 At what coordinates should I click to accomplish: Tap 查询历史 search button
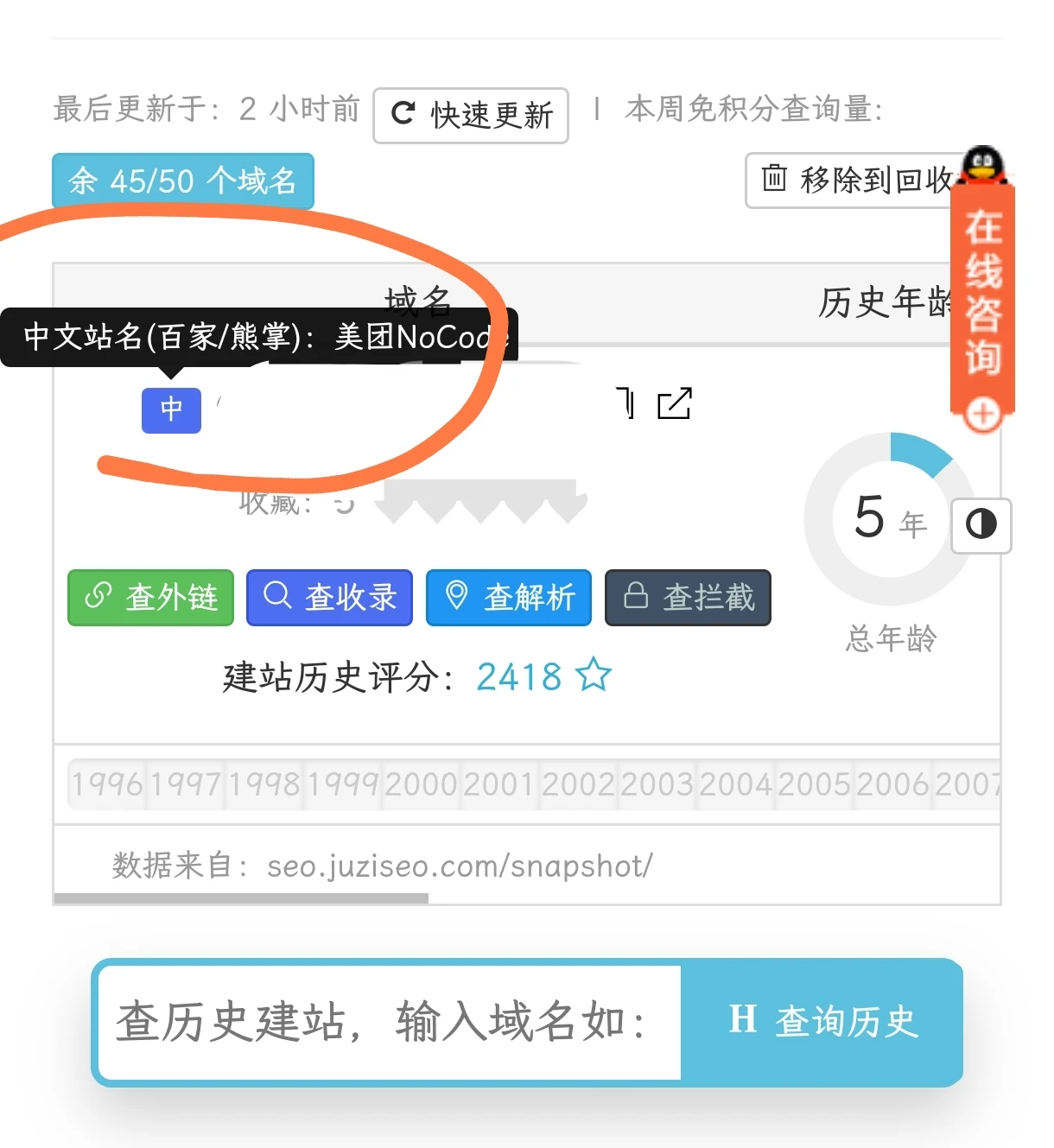822,1022
